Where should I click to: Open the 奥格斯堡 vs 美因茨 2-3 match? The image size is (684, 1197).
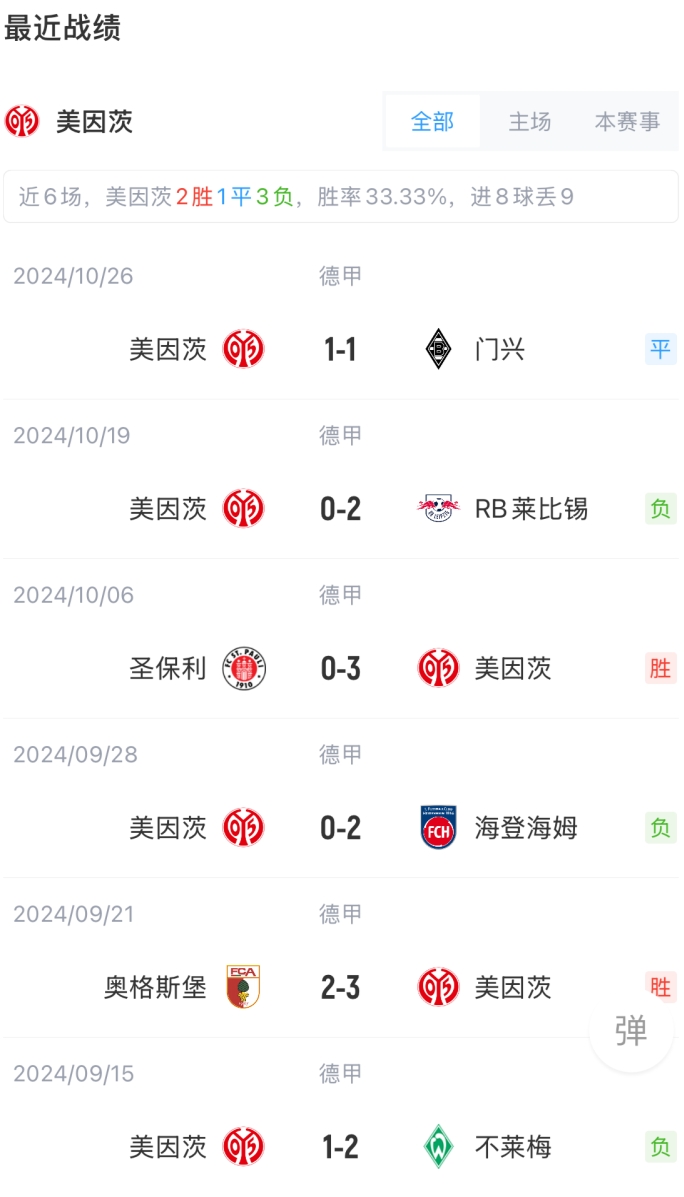click(340, 958)
